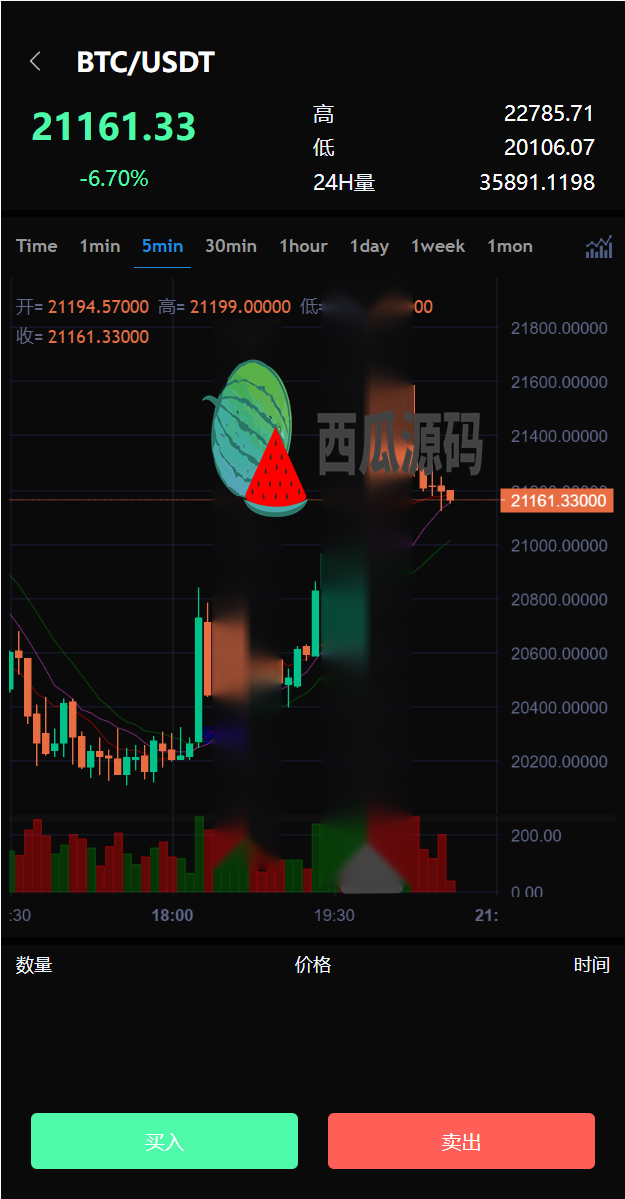Choose the 1hour interval
Screen dimensions: 625x1199
point(303,246)
